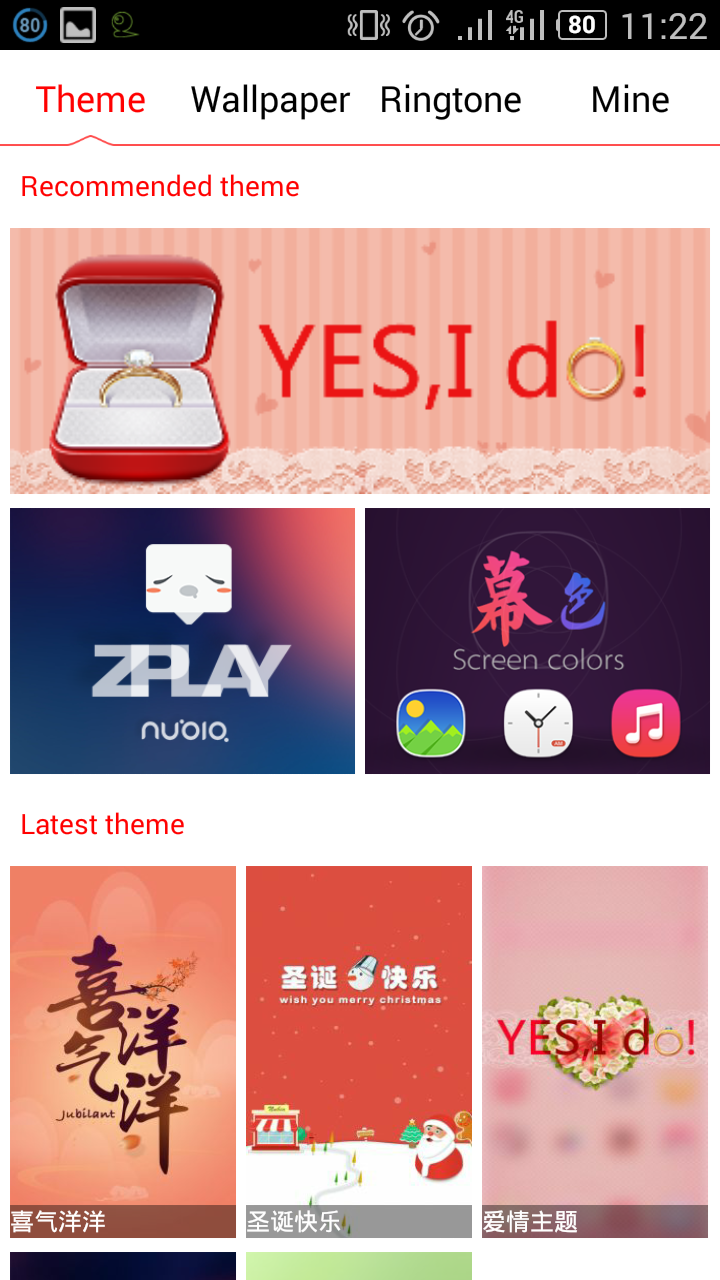Switch to the Wallpaper tab
The image size is (720, 1280).
click(x=270, y=99)
